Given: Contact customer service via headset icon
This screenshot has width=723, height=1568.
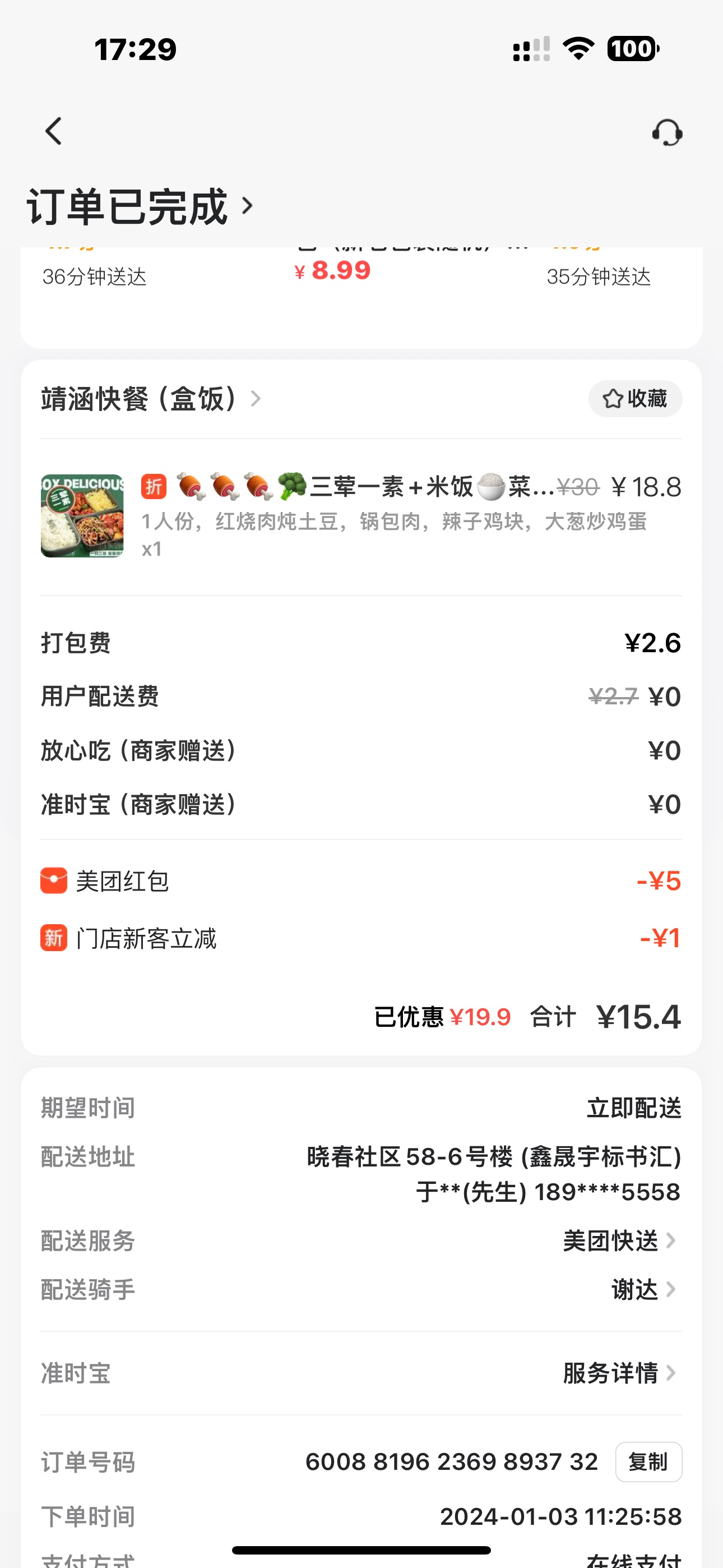Looking at the screenshot, I should (x=667, y=132).
